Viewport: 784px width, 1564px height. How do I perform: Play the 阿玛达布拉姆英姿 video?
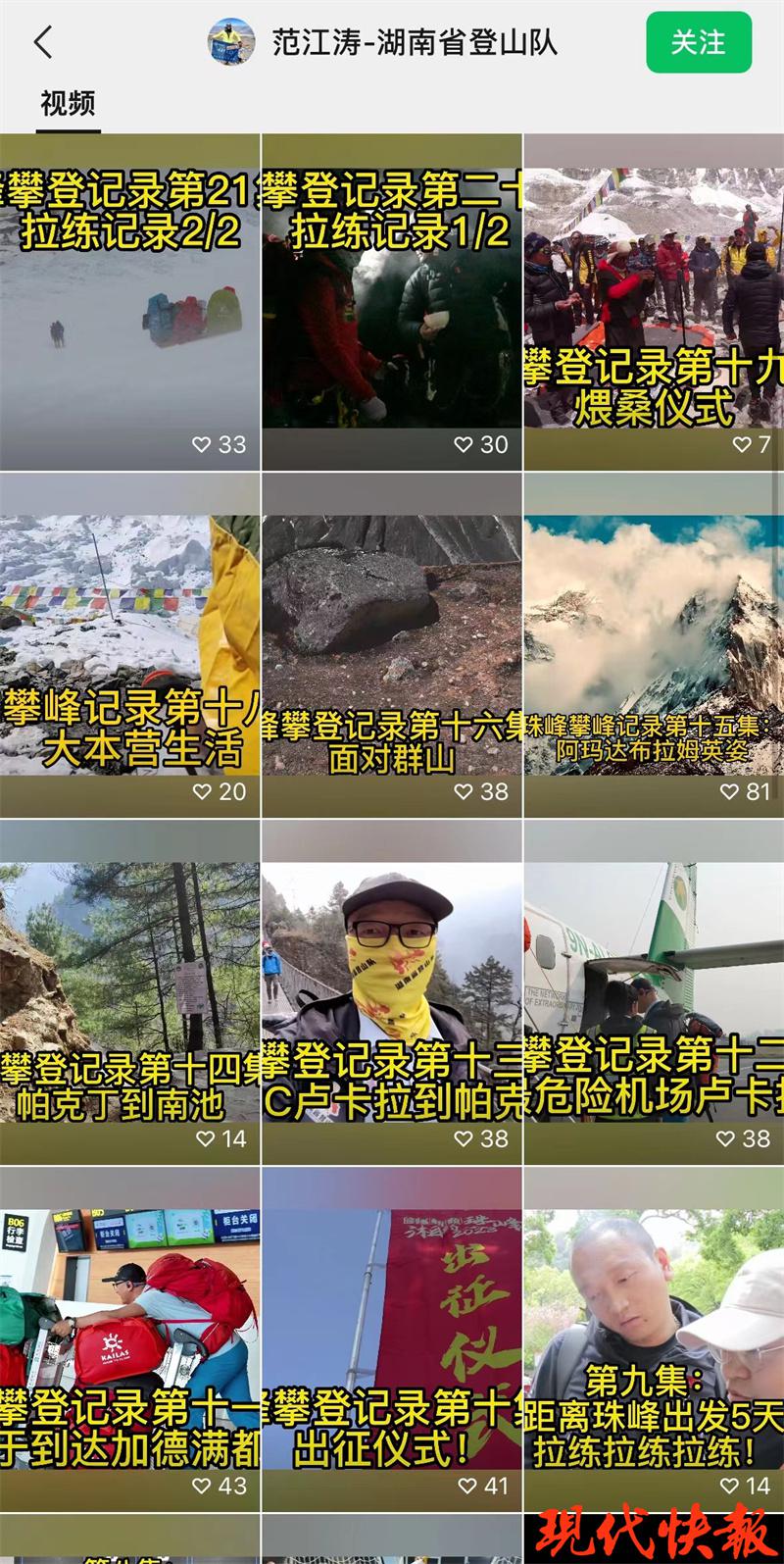click(x=654, y=647)
